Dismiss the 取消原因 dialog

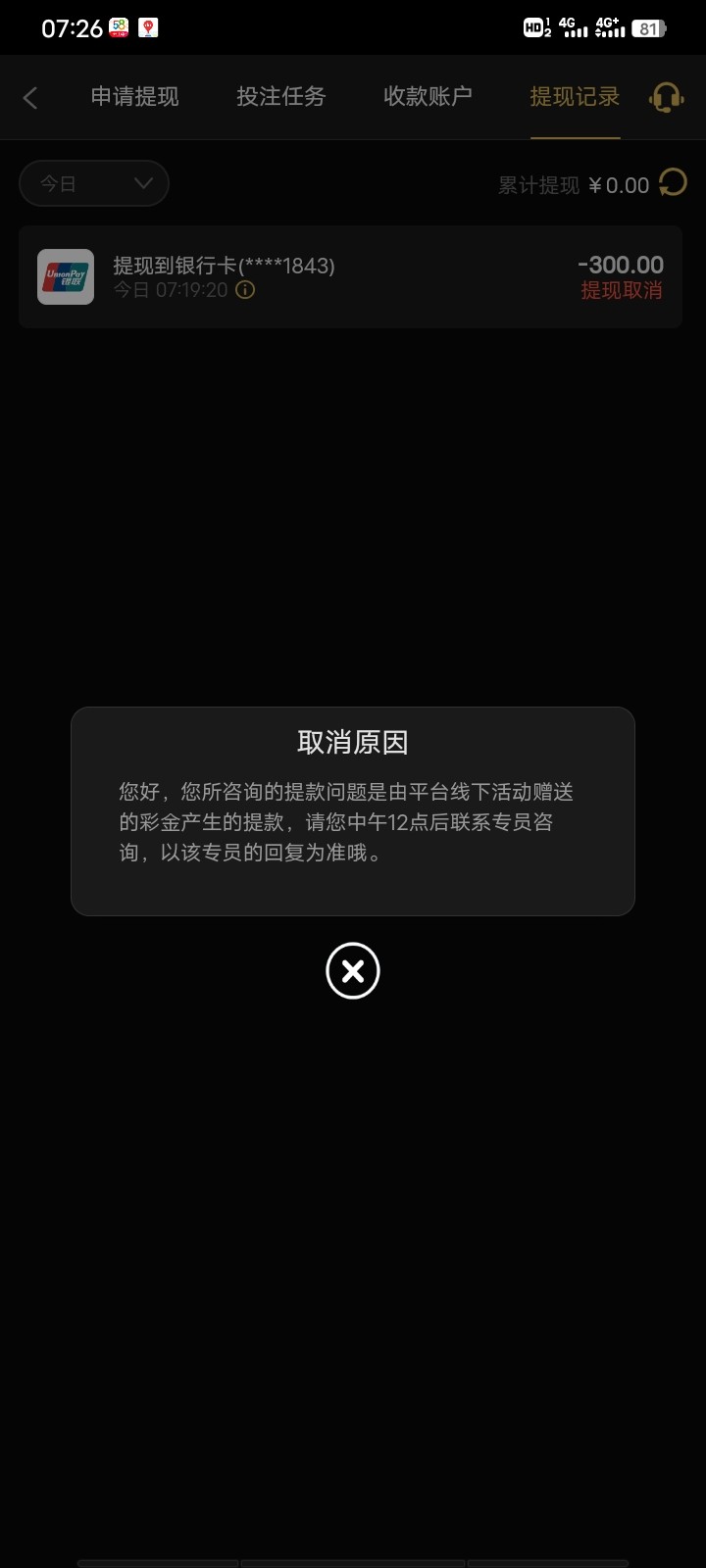(353, 971)
